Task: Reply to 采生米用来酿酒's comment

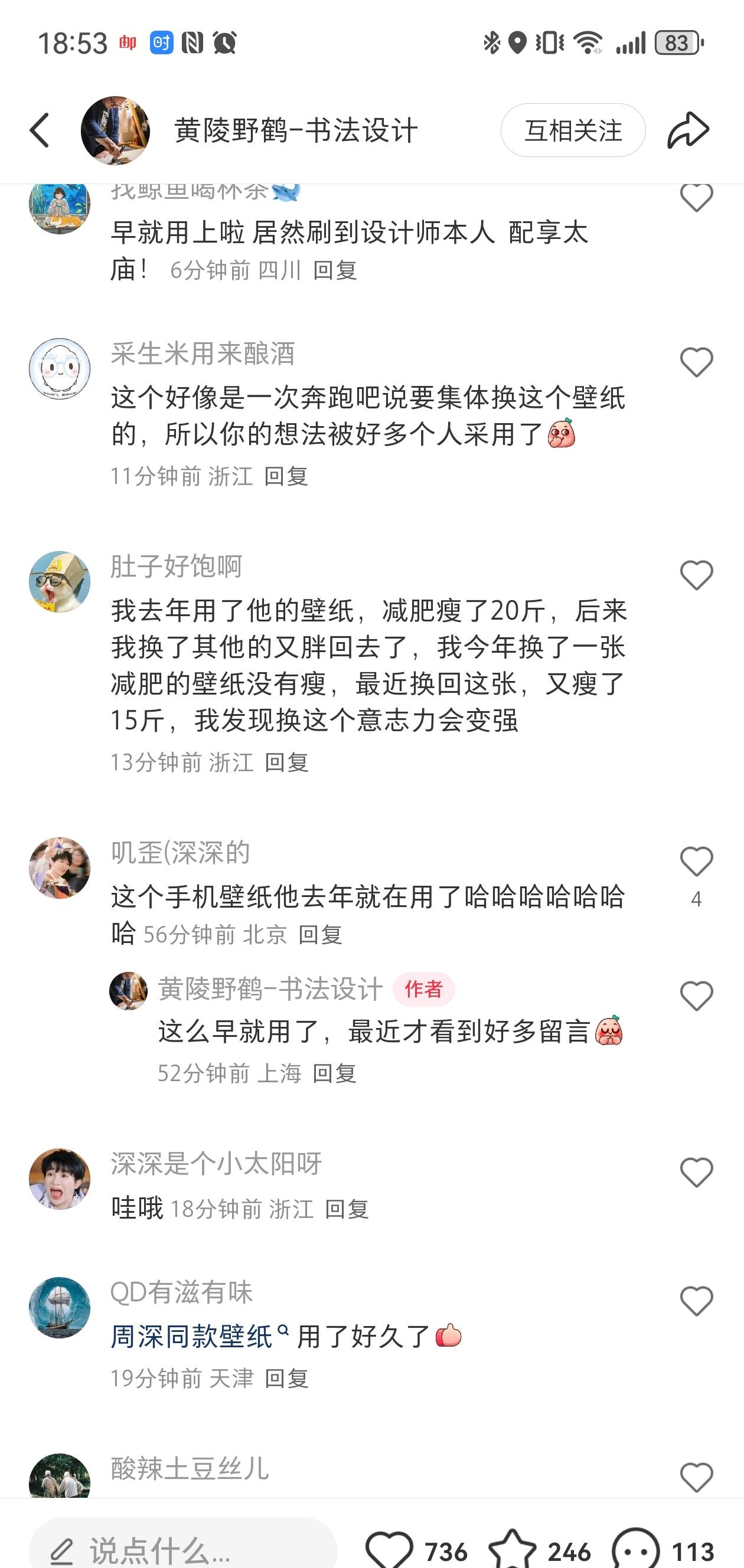Action: (x=286, y=476)
